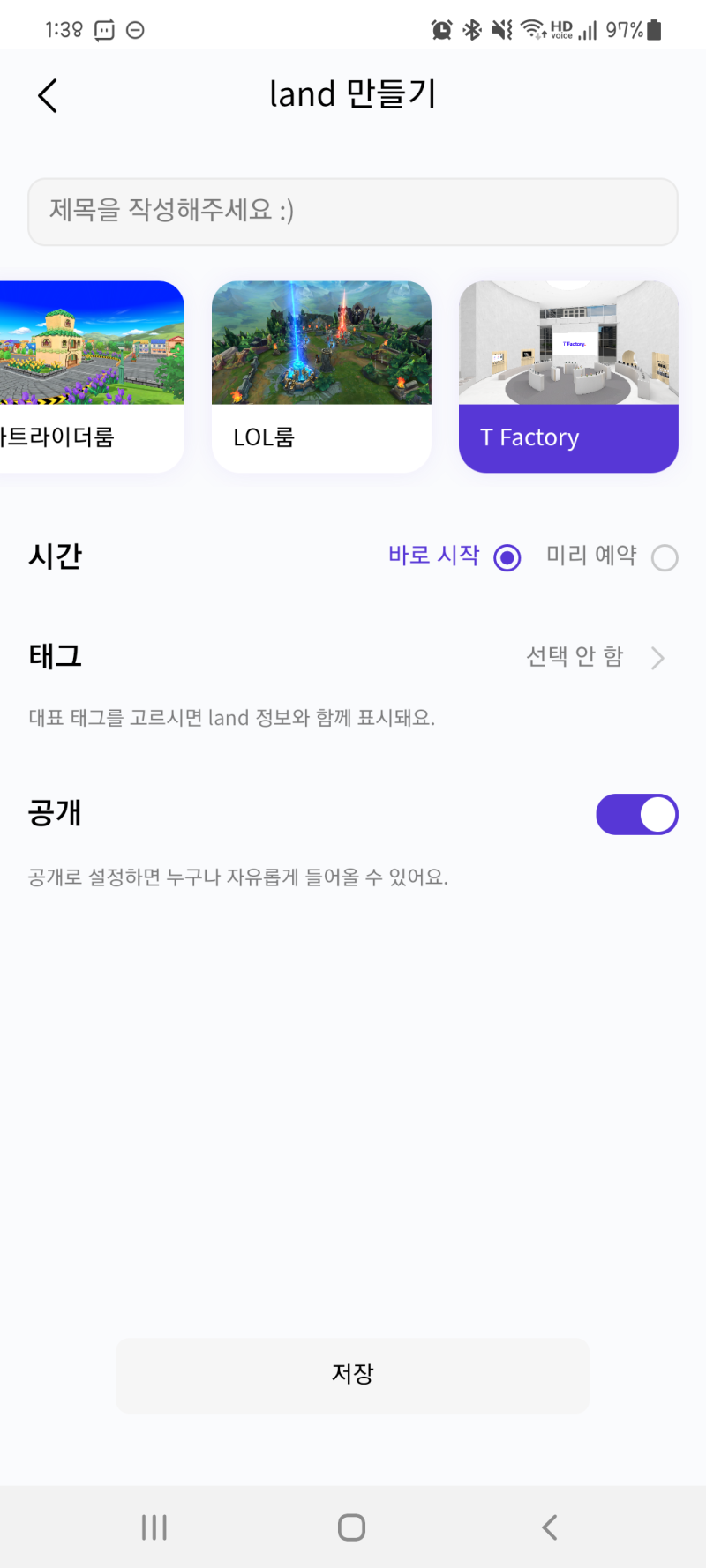Tap the Bluetooth icon in the status bar
Screen dimensions: 706x1568
(471, 29)
